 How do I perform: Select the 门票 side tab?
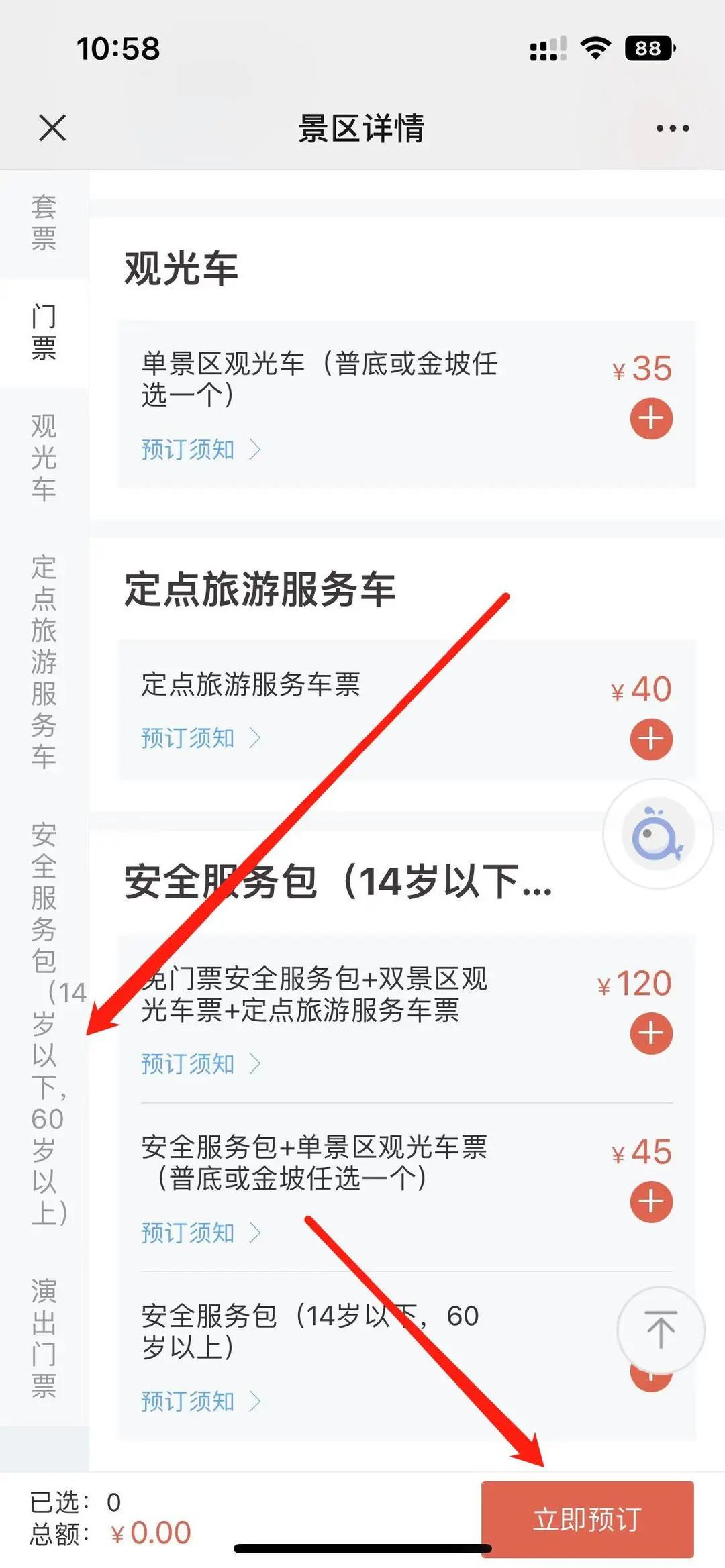44,332
